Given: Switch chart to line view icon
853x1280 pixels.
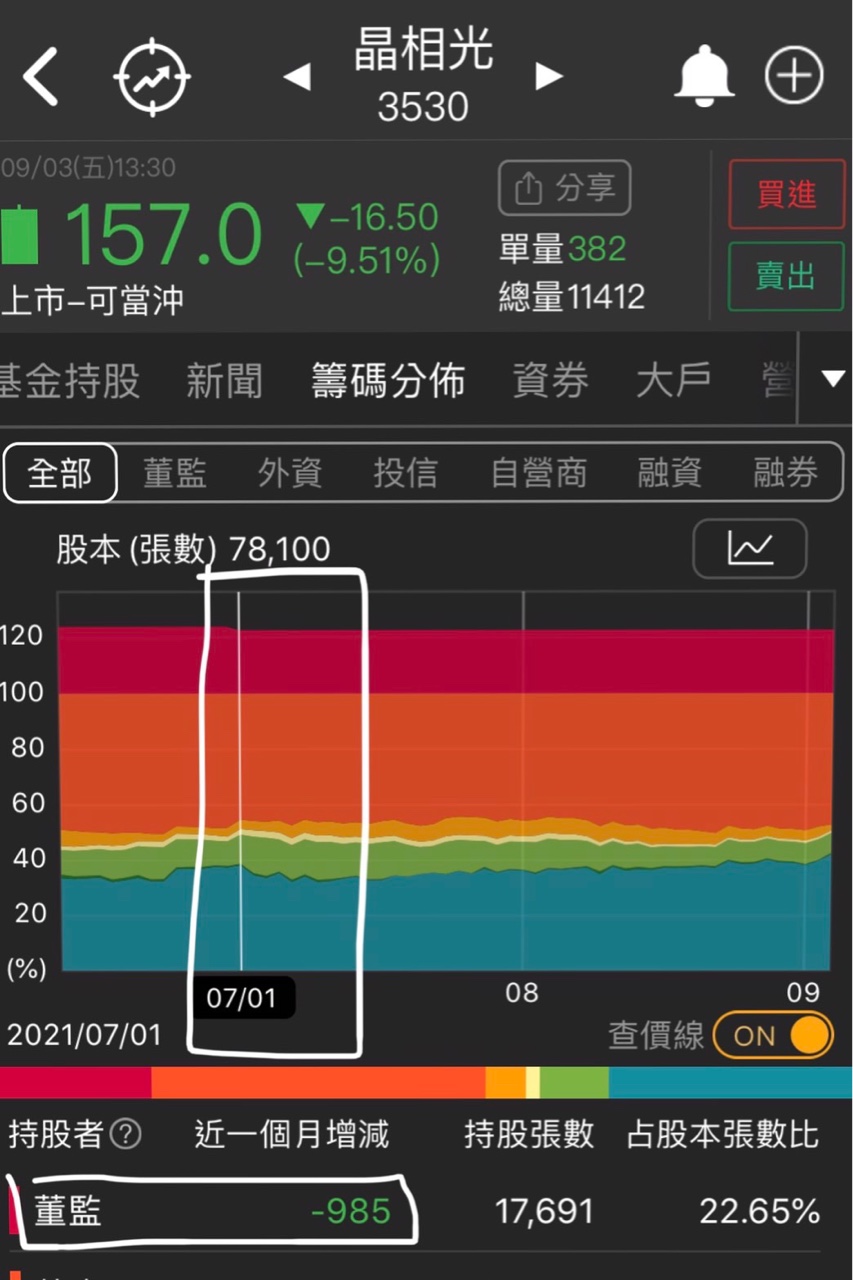Looking at the screenshot, I should pos(750,548).
